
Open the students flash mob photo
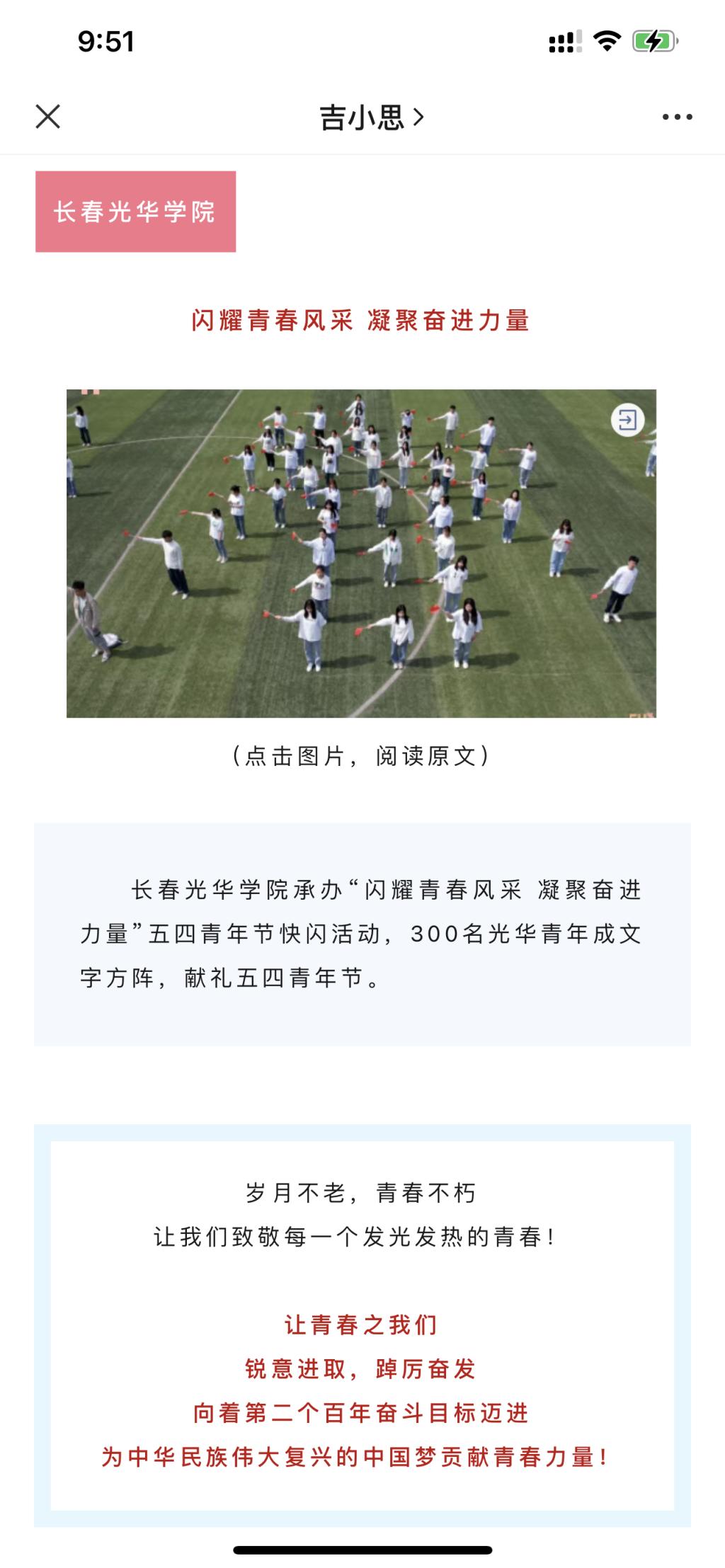(361, 553)
